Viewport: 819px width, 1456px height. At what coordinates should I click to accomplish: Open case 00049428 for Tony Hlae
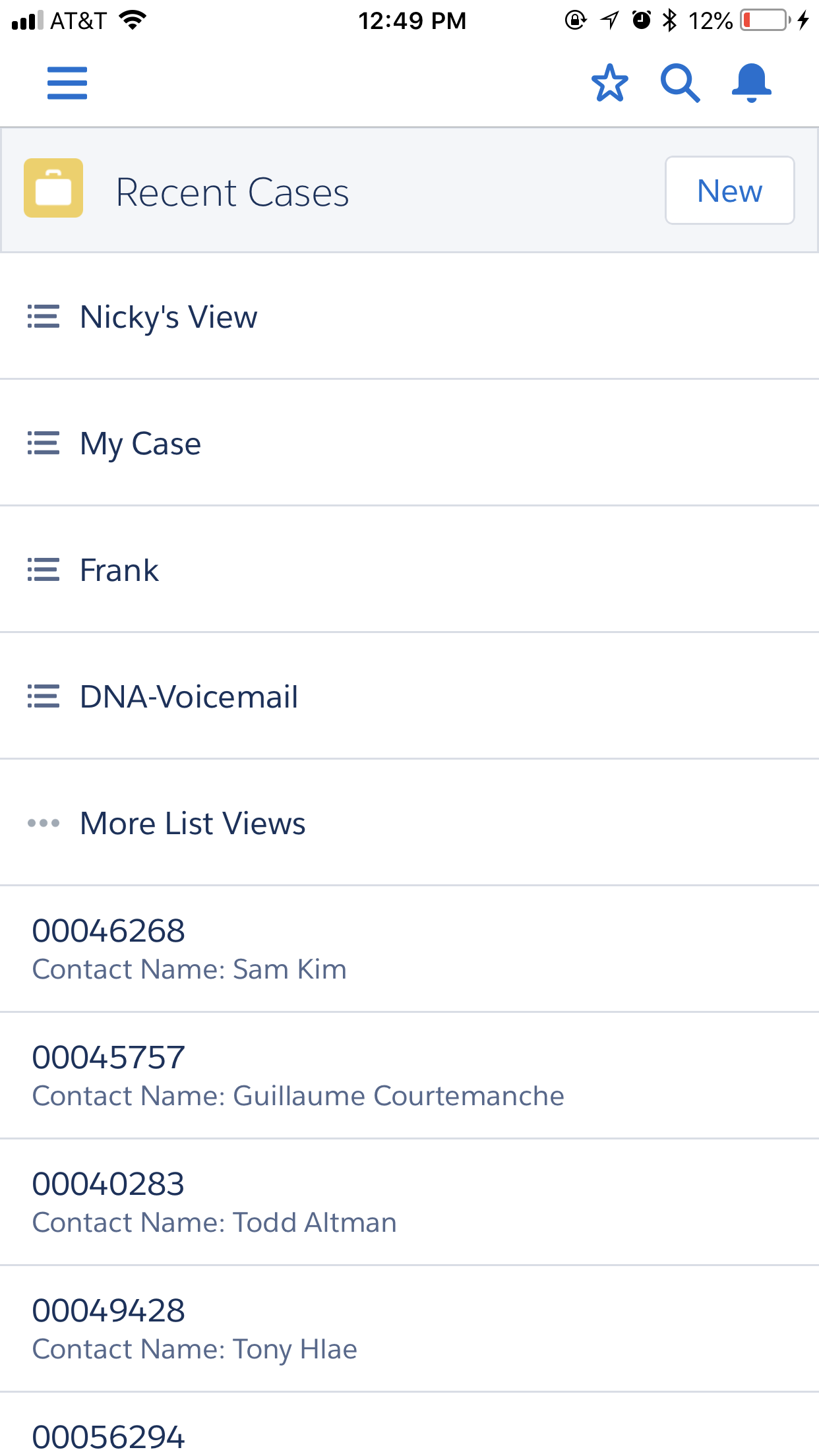pyautogui.click(x=194, y=1328)
